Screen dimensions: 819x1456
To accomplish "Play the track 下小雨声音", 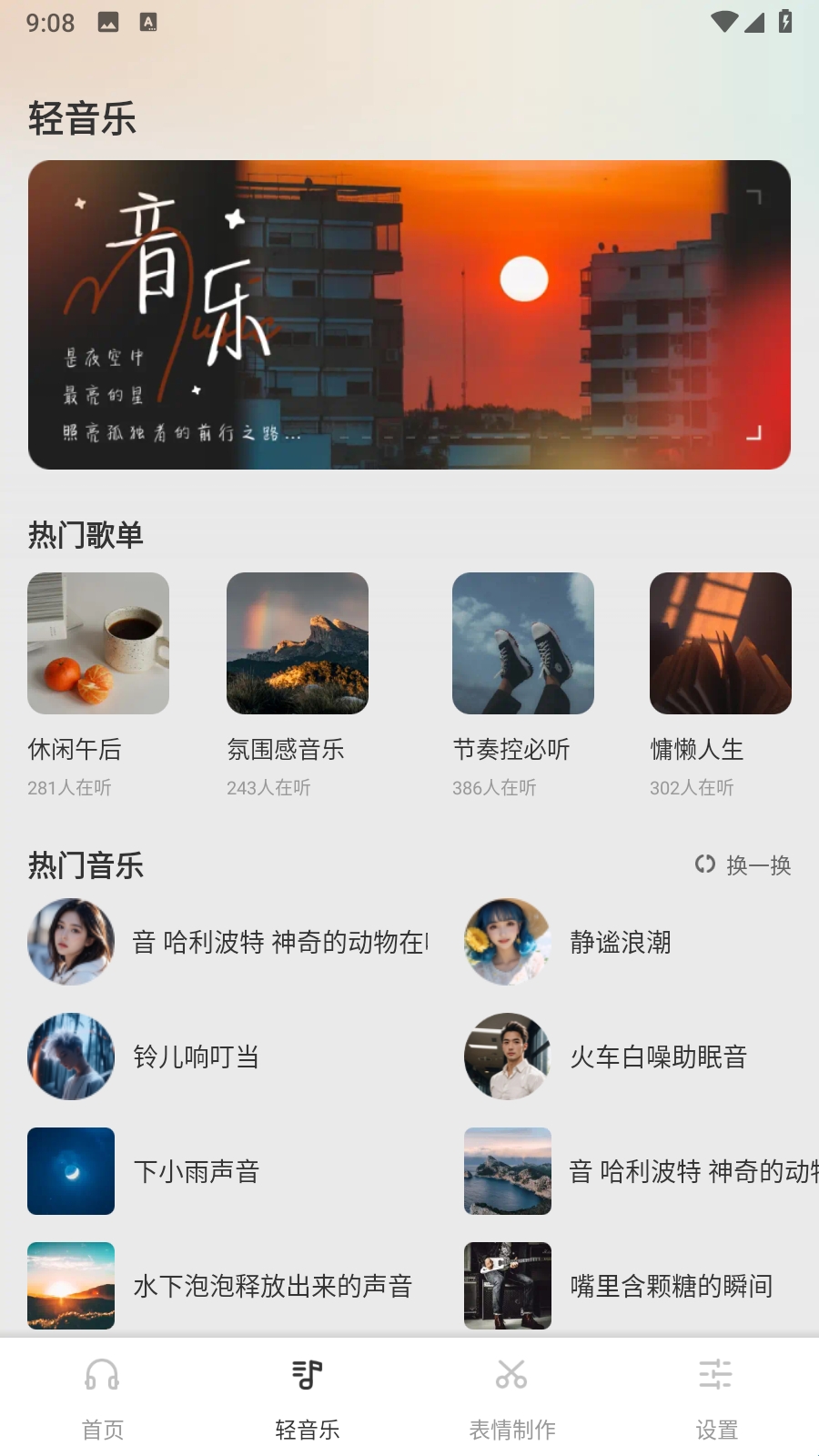I will click(196, 1171).
